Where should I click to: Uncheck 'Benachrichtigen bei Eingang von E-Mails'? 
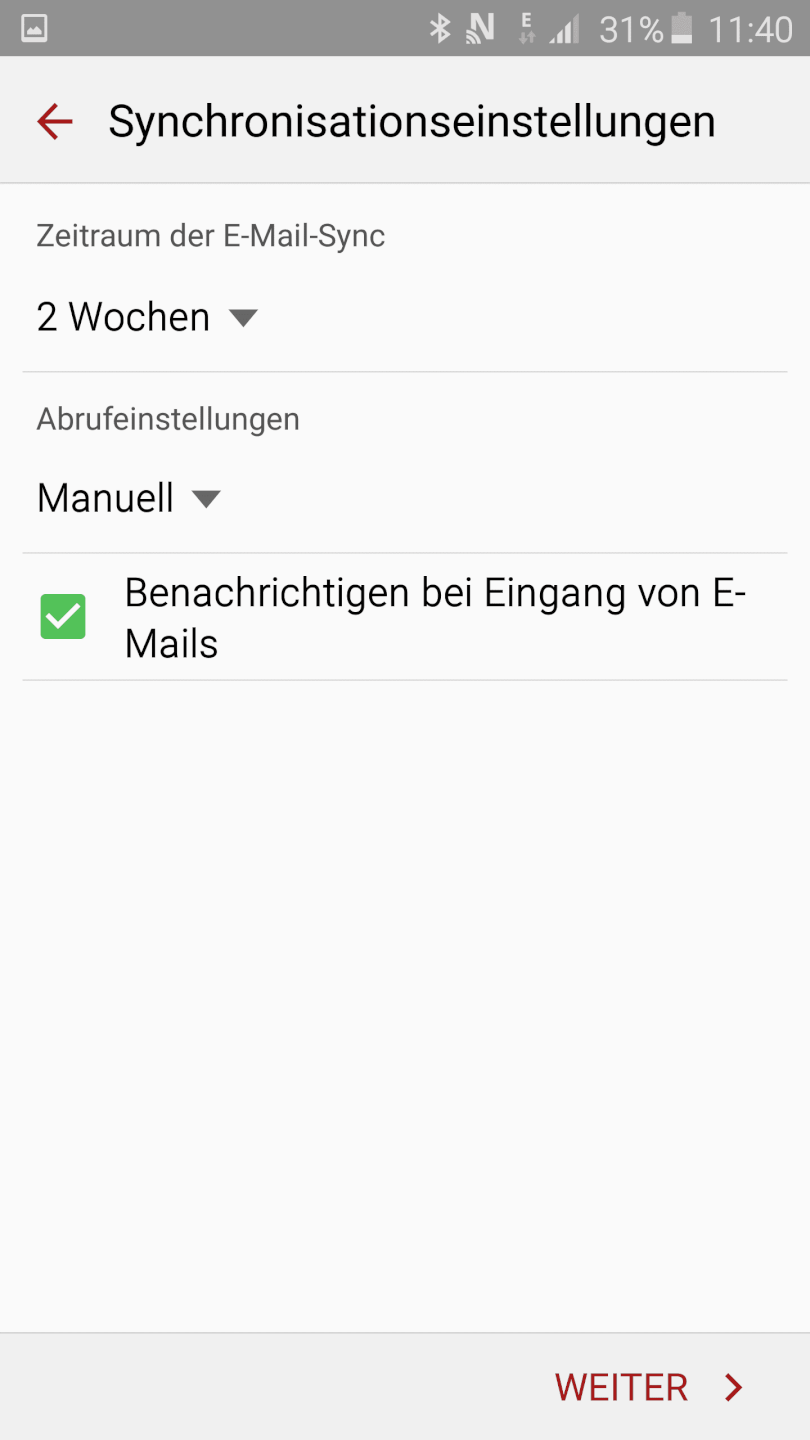click(x=63, y=617)
